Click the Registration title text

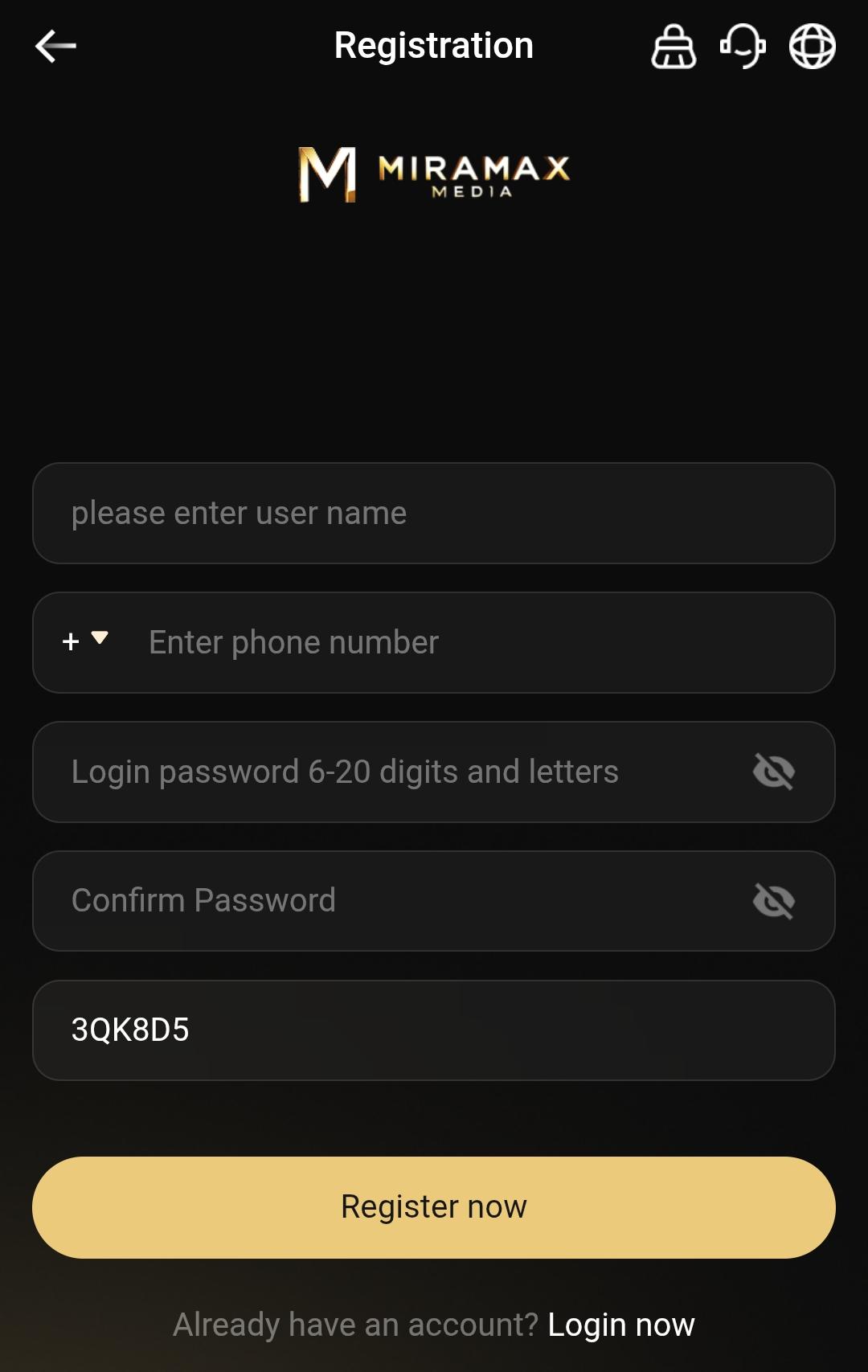click(x=434, y=44)
